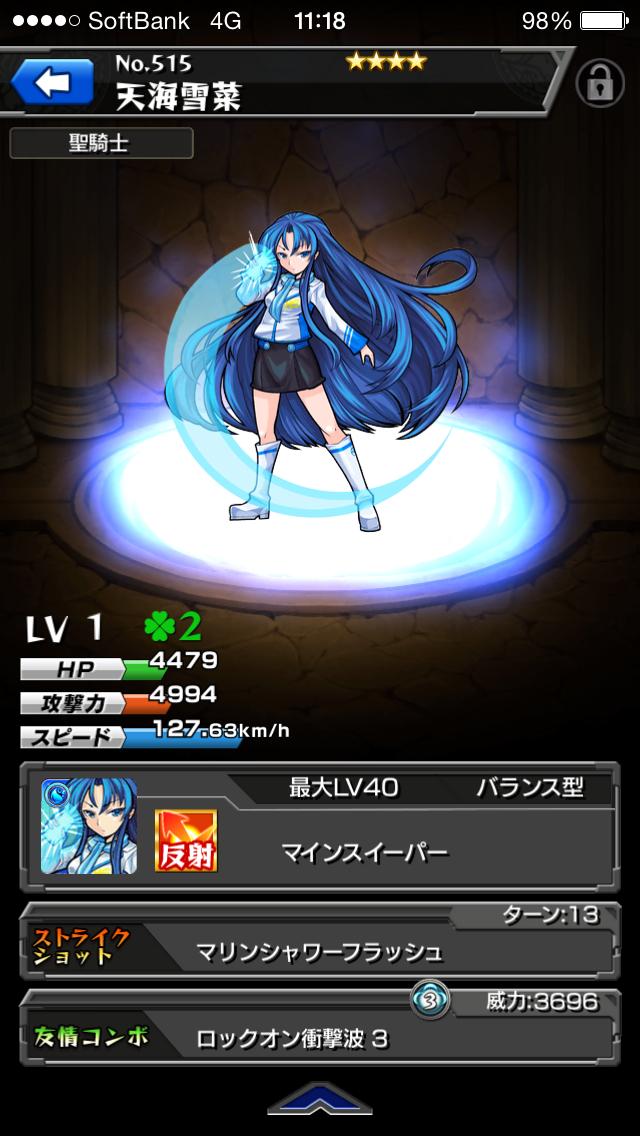Toggle the lock icon for 天海雪菜
The height and width of the screenshot is (1136, 640).
602,85
